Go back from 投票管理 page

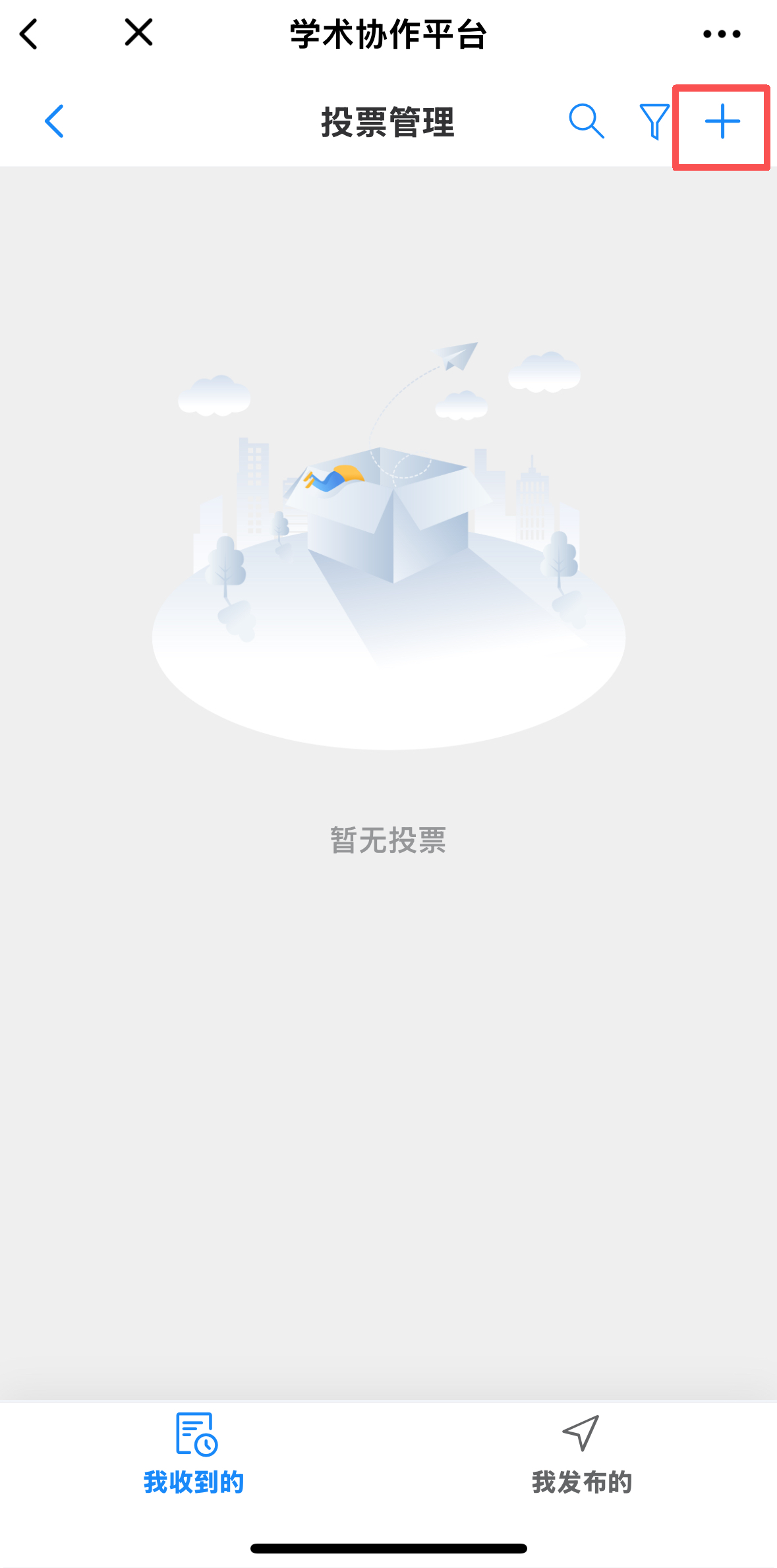coord(55,122)
